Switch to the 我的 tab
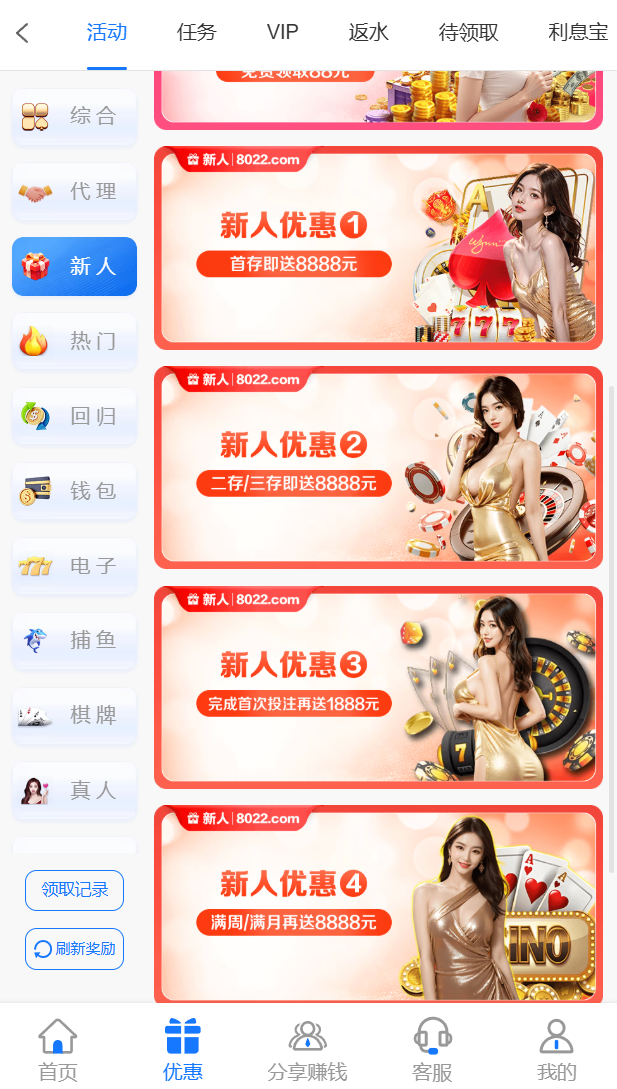617x1089 pixels. point(556,1050)
